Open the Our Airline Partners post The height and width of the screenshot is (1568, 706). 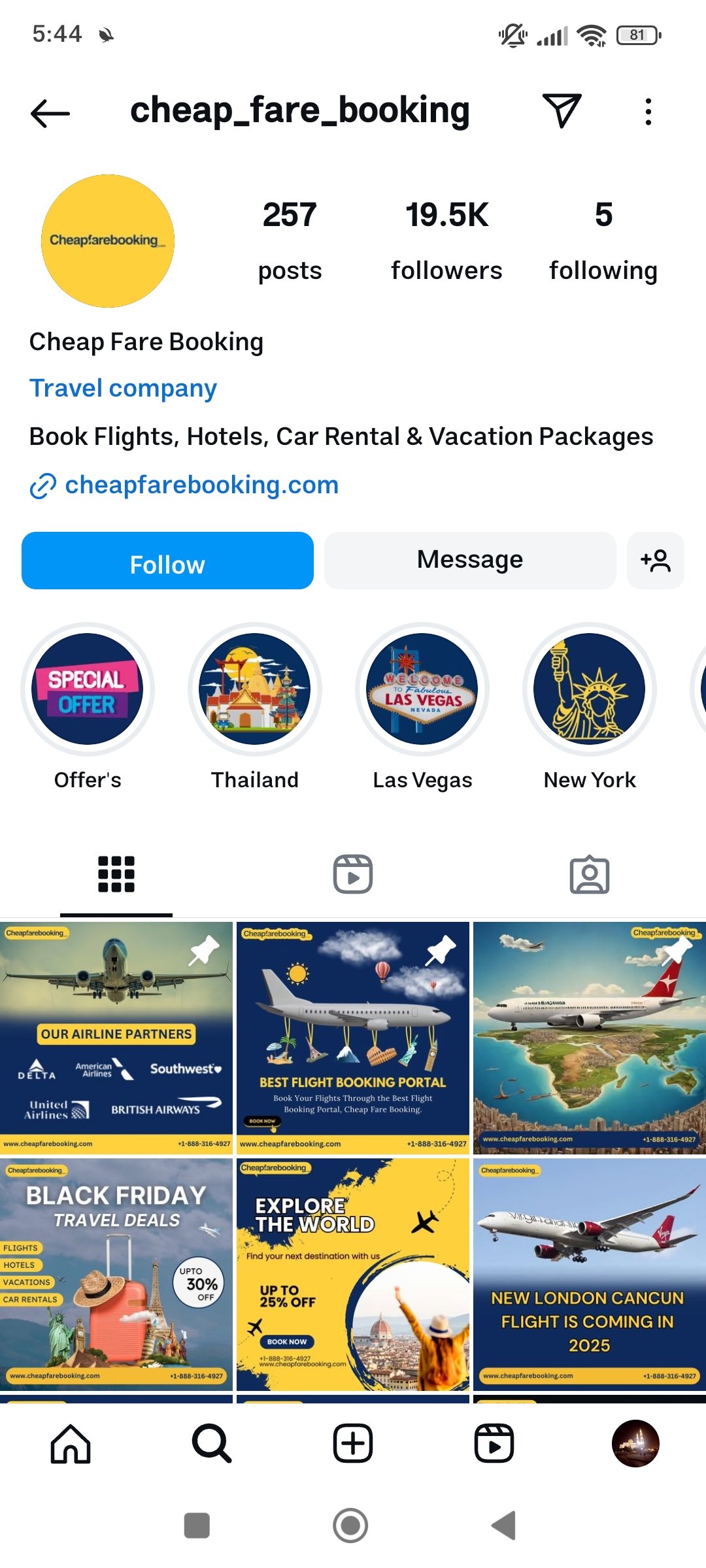click(x=116, y=1037)
